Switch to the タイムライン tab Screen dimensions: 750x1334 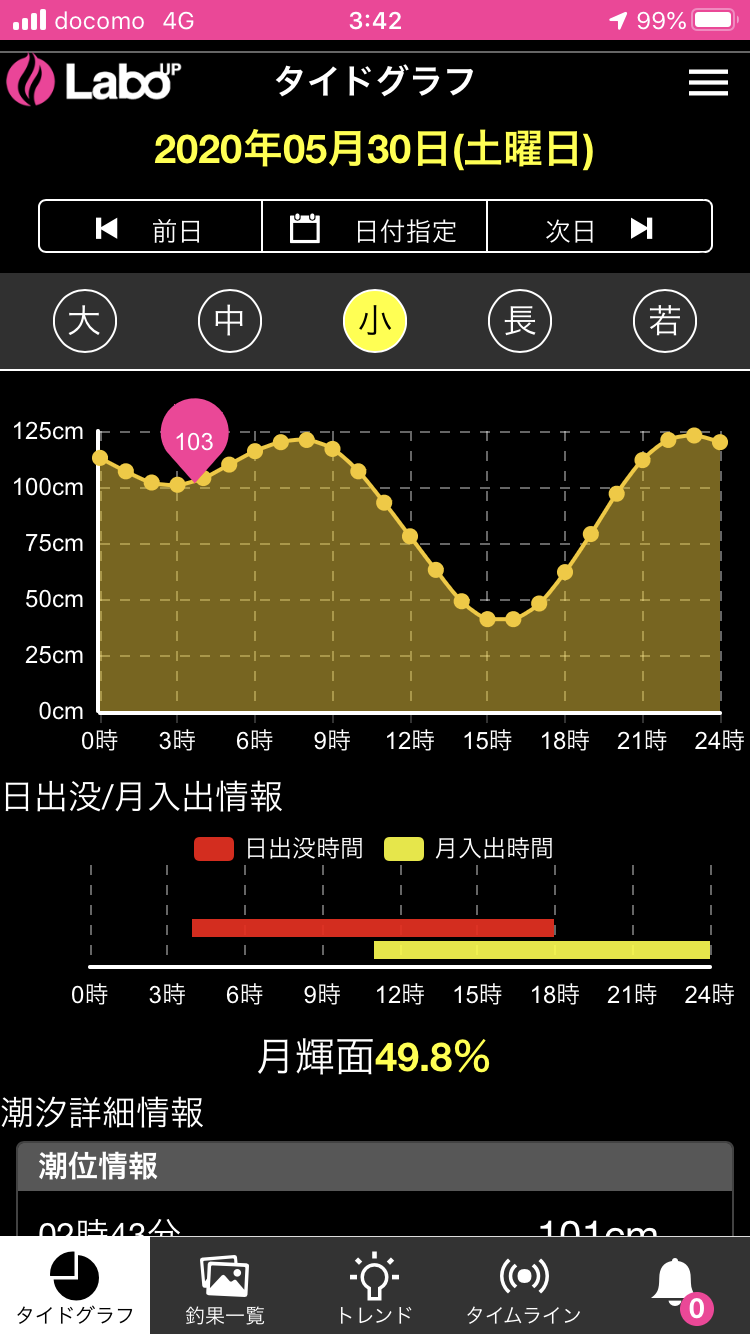(x=525, y=1286)
